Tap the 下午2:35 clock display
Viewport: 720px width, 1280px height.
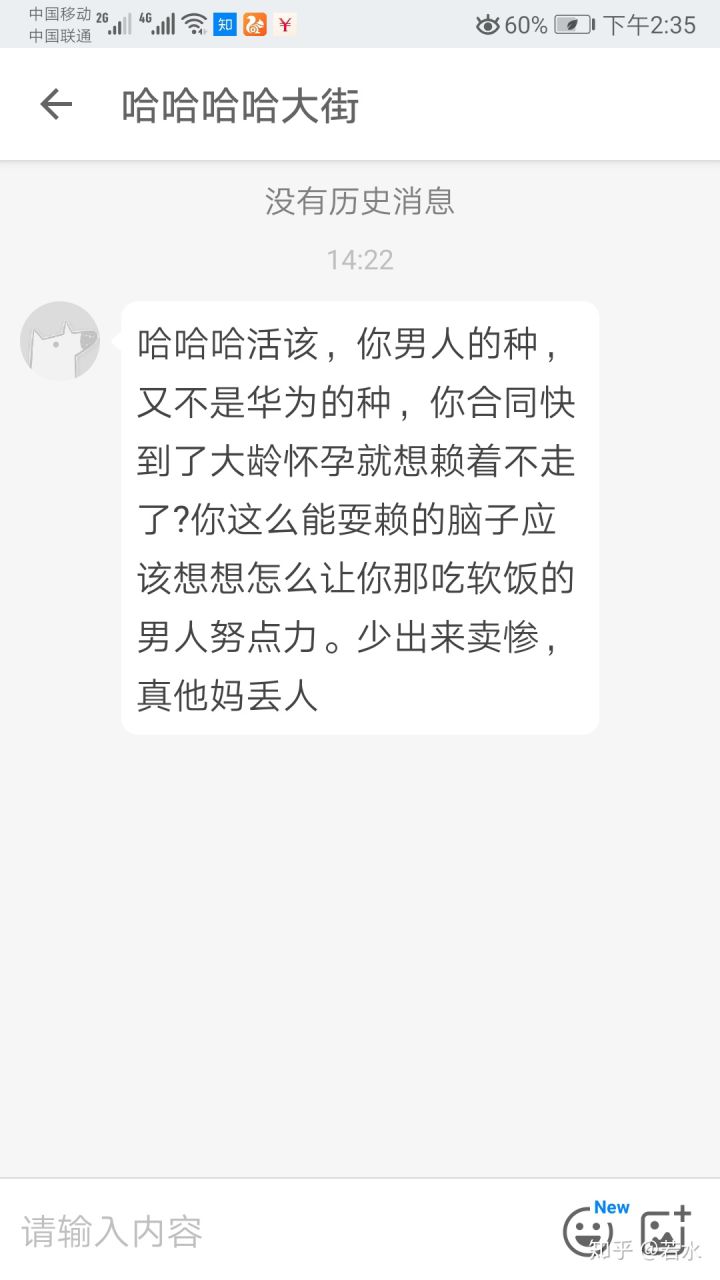tap(648, 25)
